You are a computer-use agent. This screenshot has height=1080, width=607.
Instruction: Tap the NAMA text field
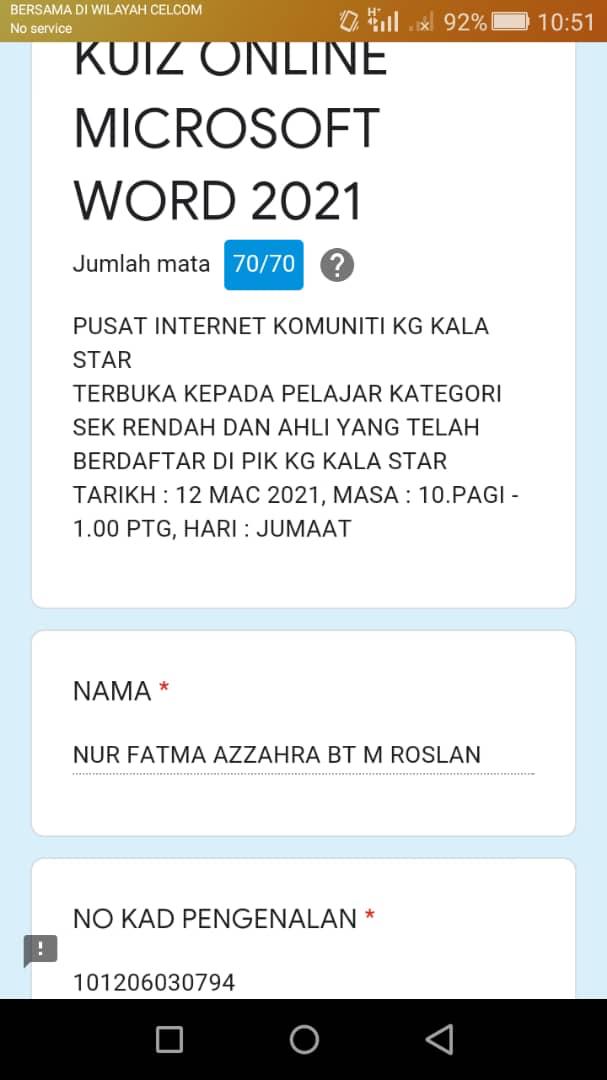303,755
